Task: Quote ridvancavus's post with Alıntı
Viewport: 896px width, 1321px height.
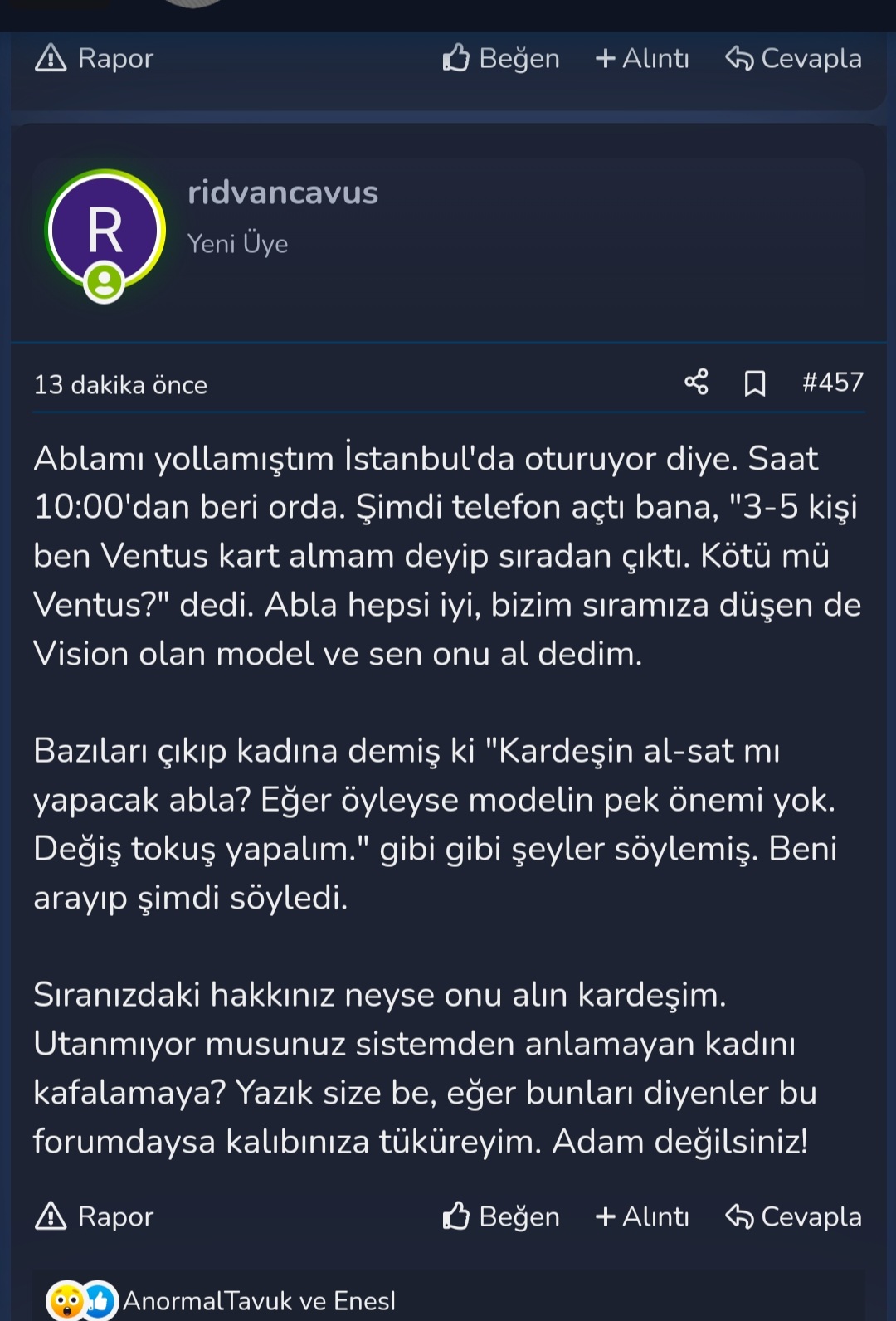Action: 642,1216
